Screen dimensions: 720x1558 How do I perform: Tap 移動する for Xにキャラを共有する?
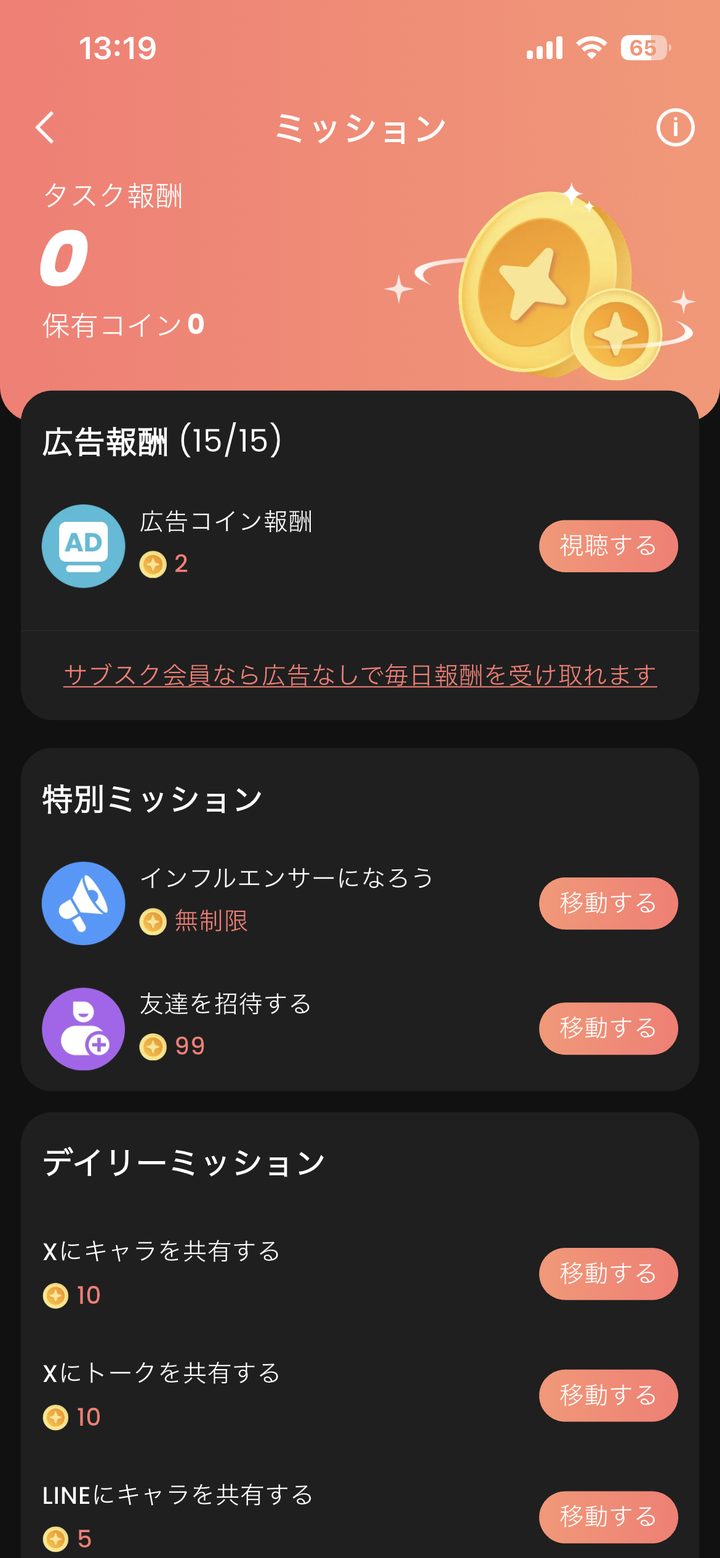[608, 1273]
